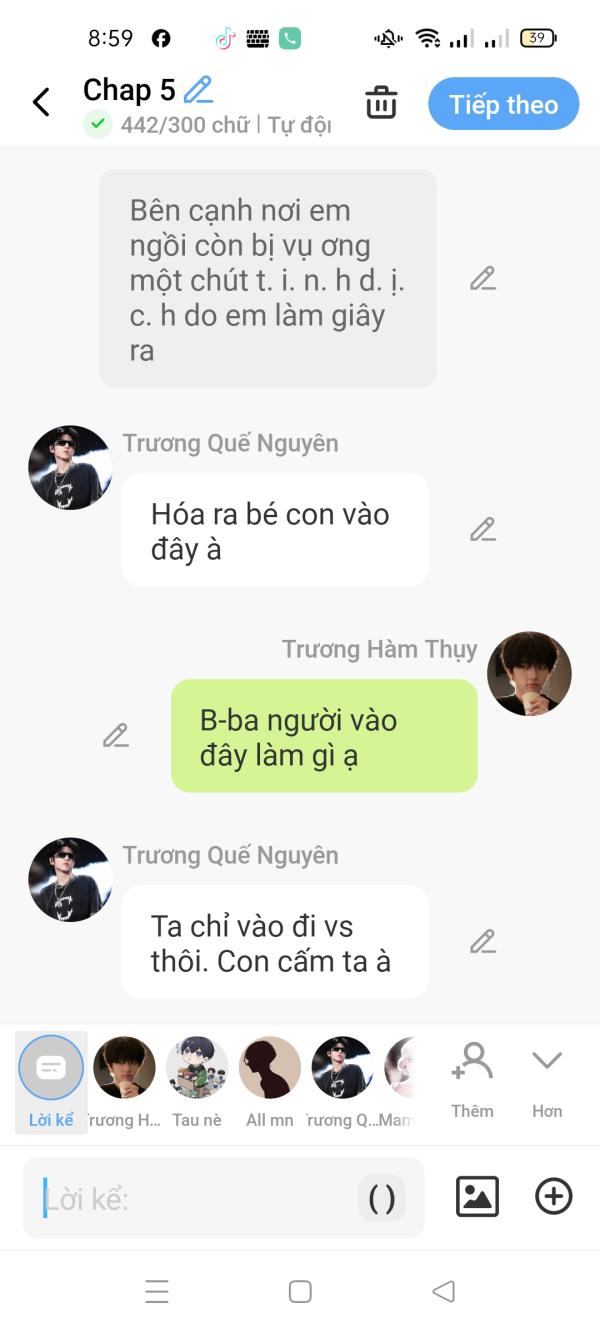Image resolution: width=600 pixels, height=1333 pixels.
Task: Insert parentheses with the ( ) button
Action: pos(382,1198)
